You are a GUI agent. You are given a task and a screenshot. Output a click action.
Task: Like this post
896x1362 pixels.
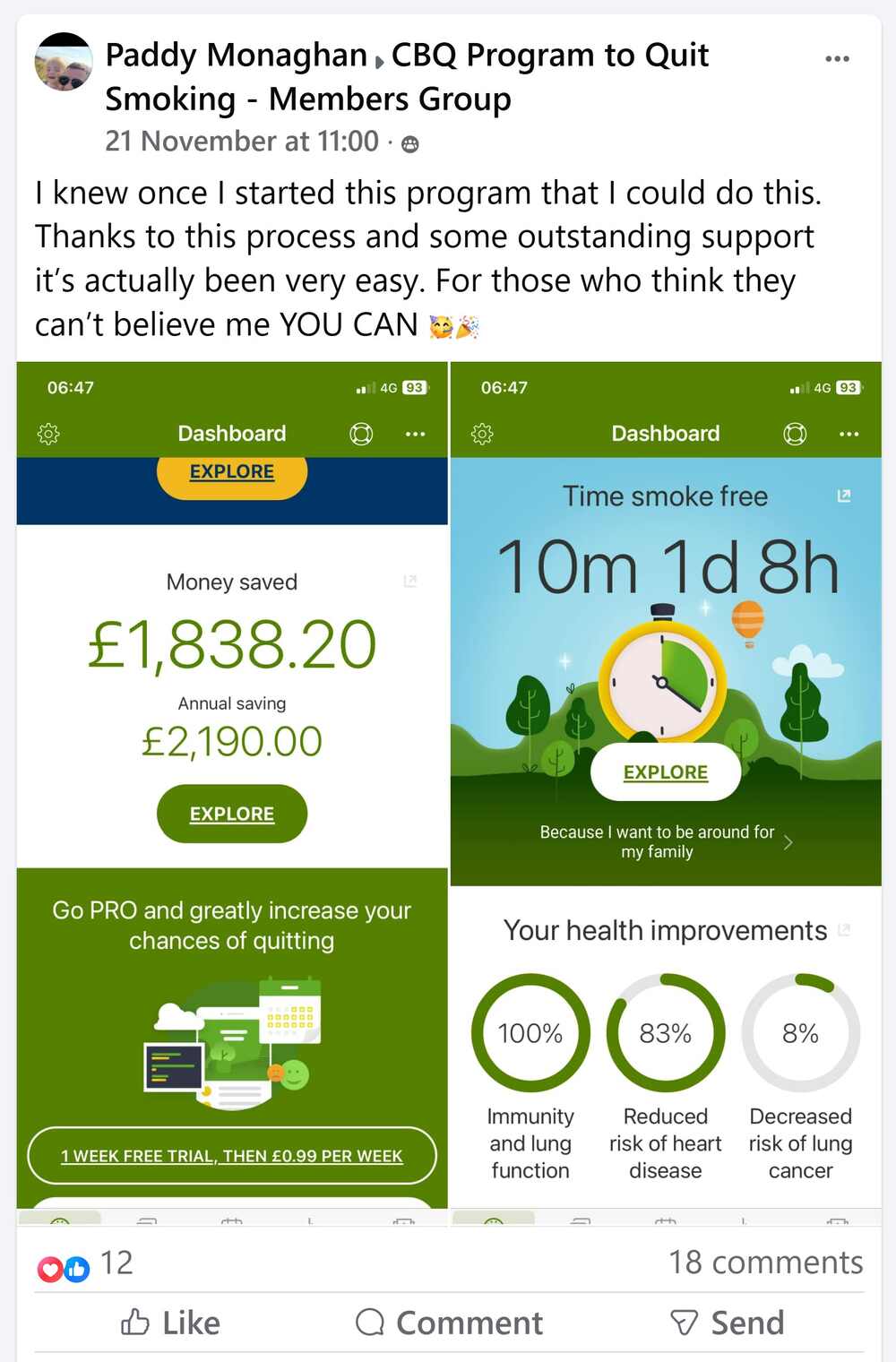click(x=171, y=1323)
